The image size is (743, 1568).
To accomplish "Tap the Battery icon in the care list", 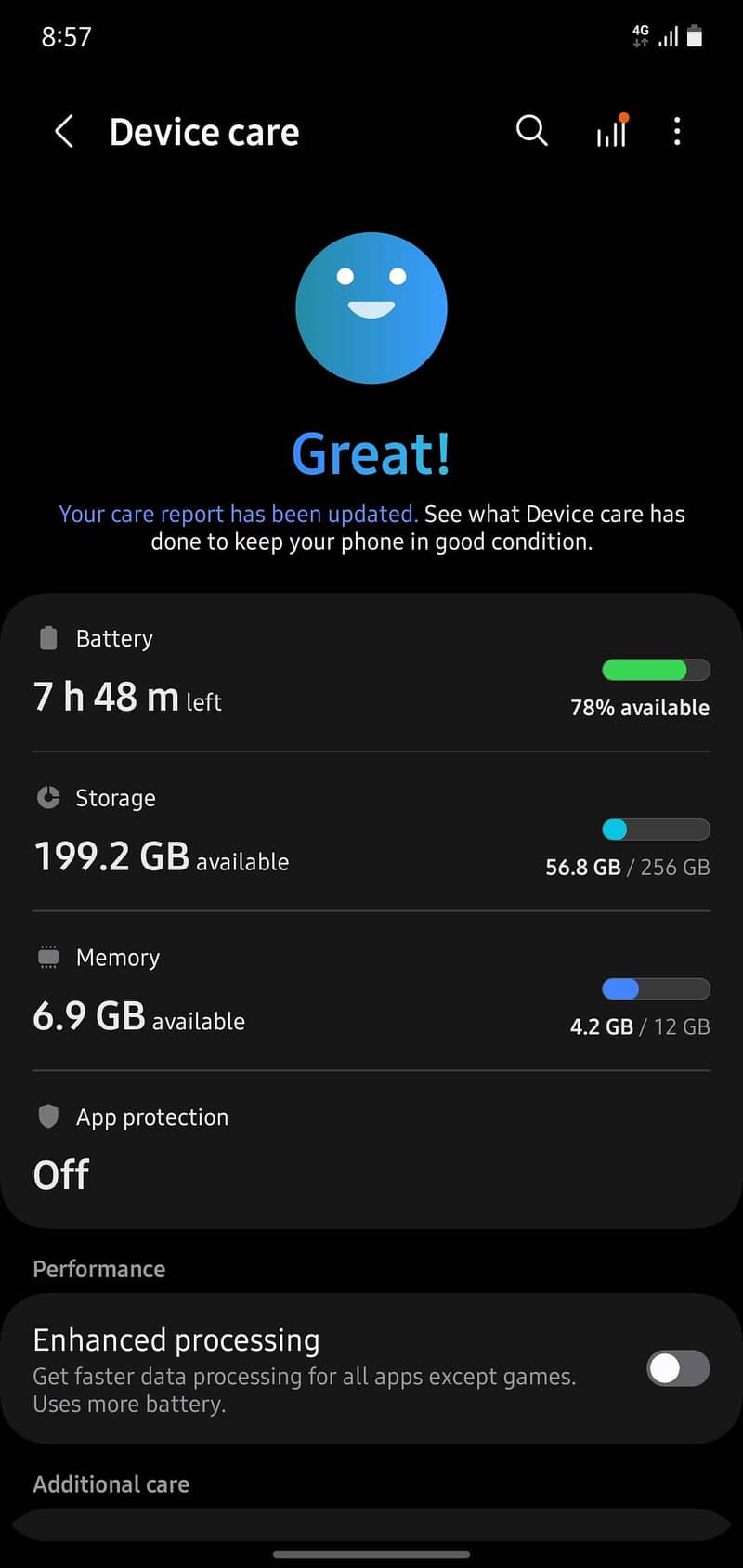I will [x=47, y=637].
